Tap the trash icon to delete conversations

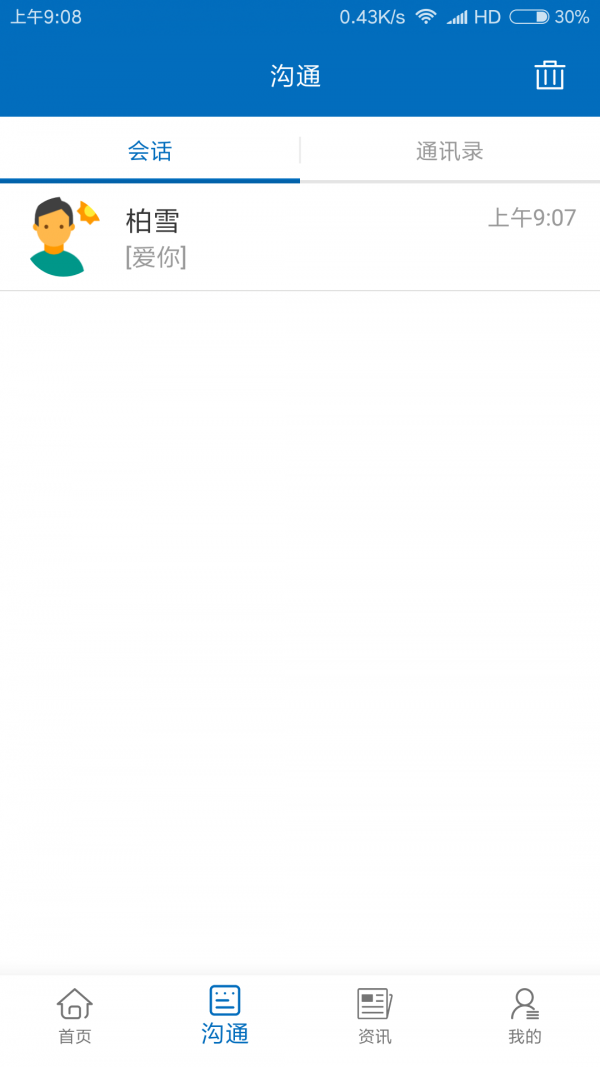click(549, 76)
